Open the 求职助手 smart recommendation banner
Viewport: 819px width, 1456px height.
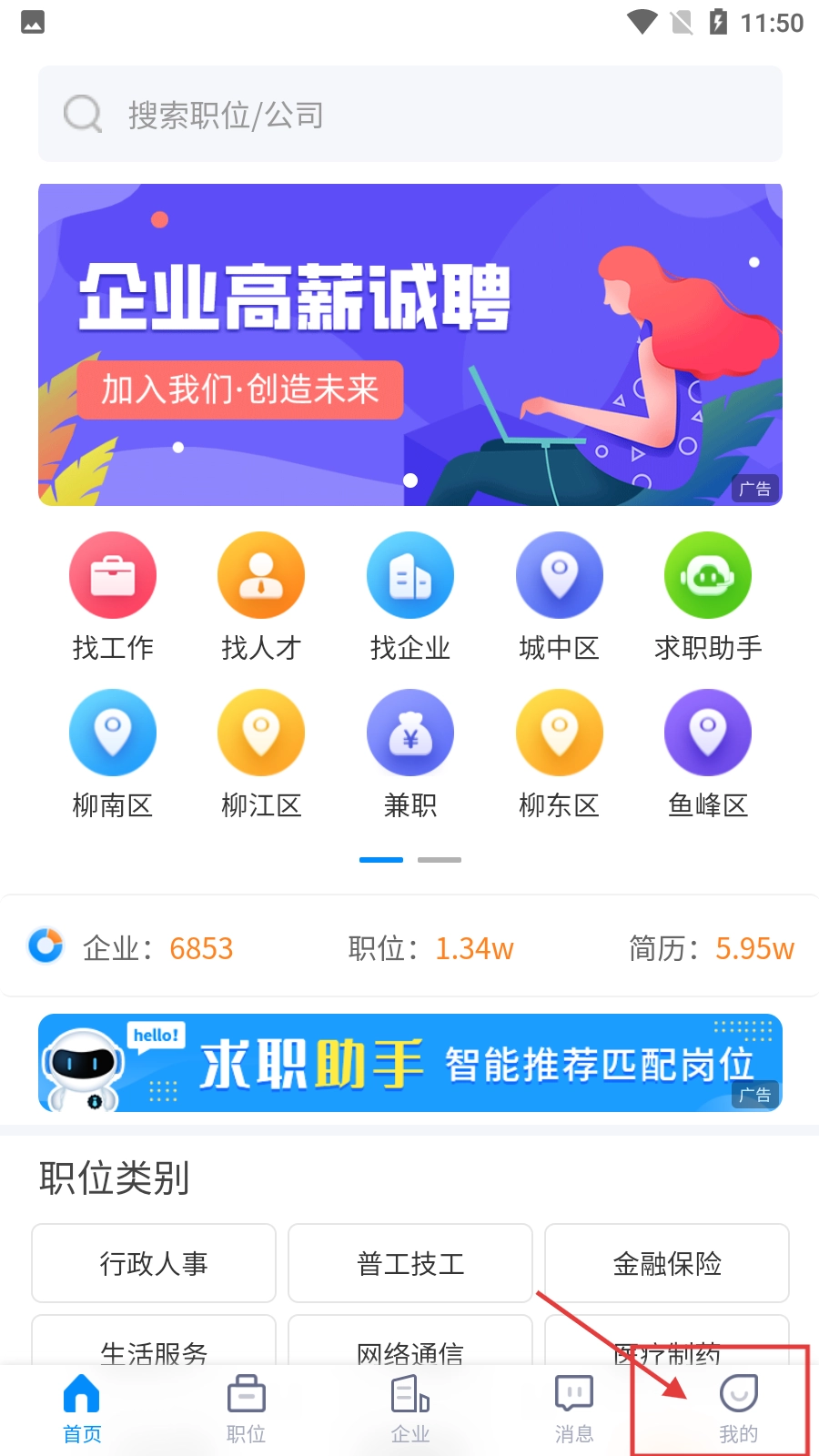point(409,1063)
